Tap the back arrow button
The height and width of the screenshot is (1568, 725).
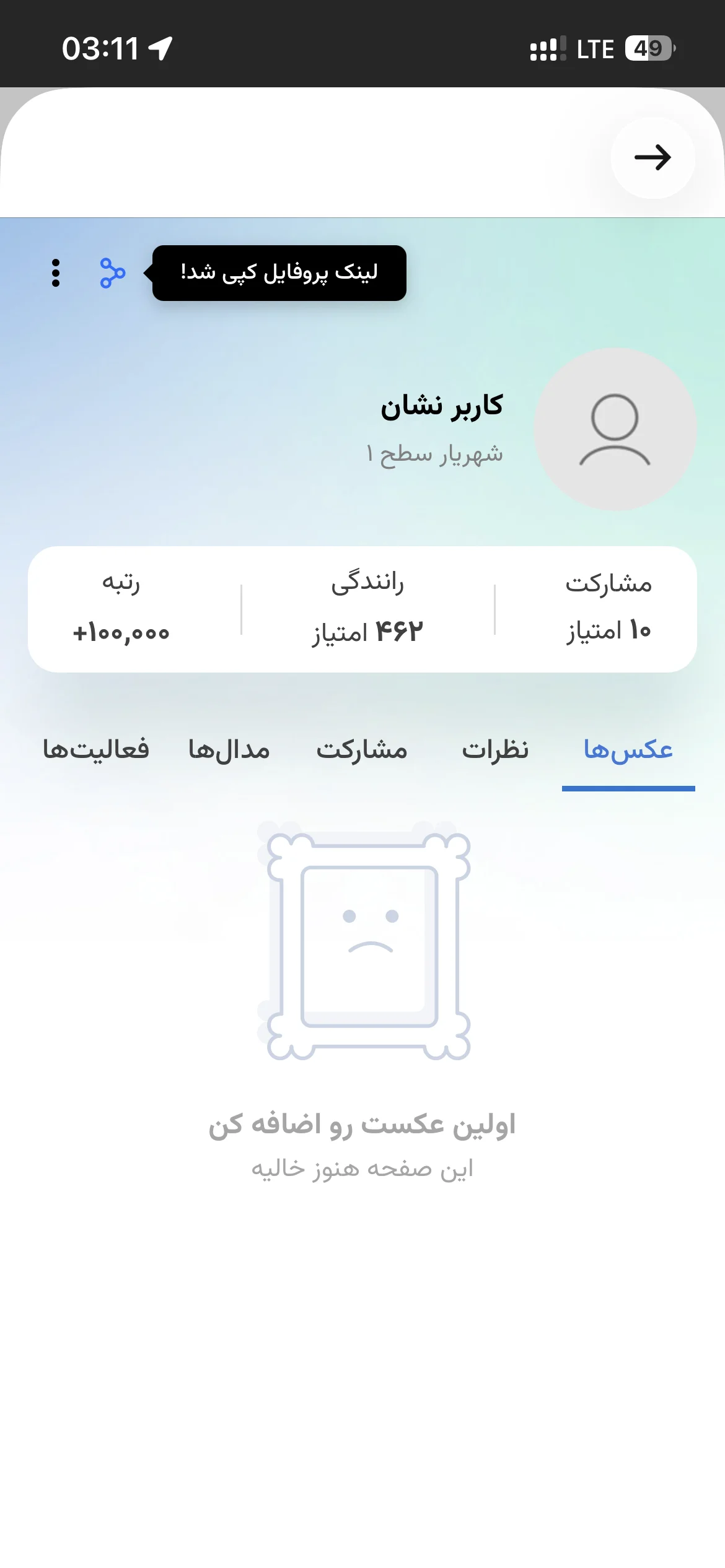652,157
